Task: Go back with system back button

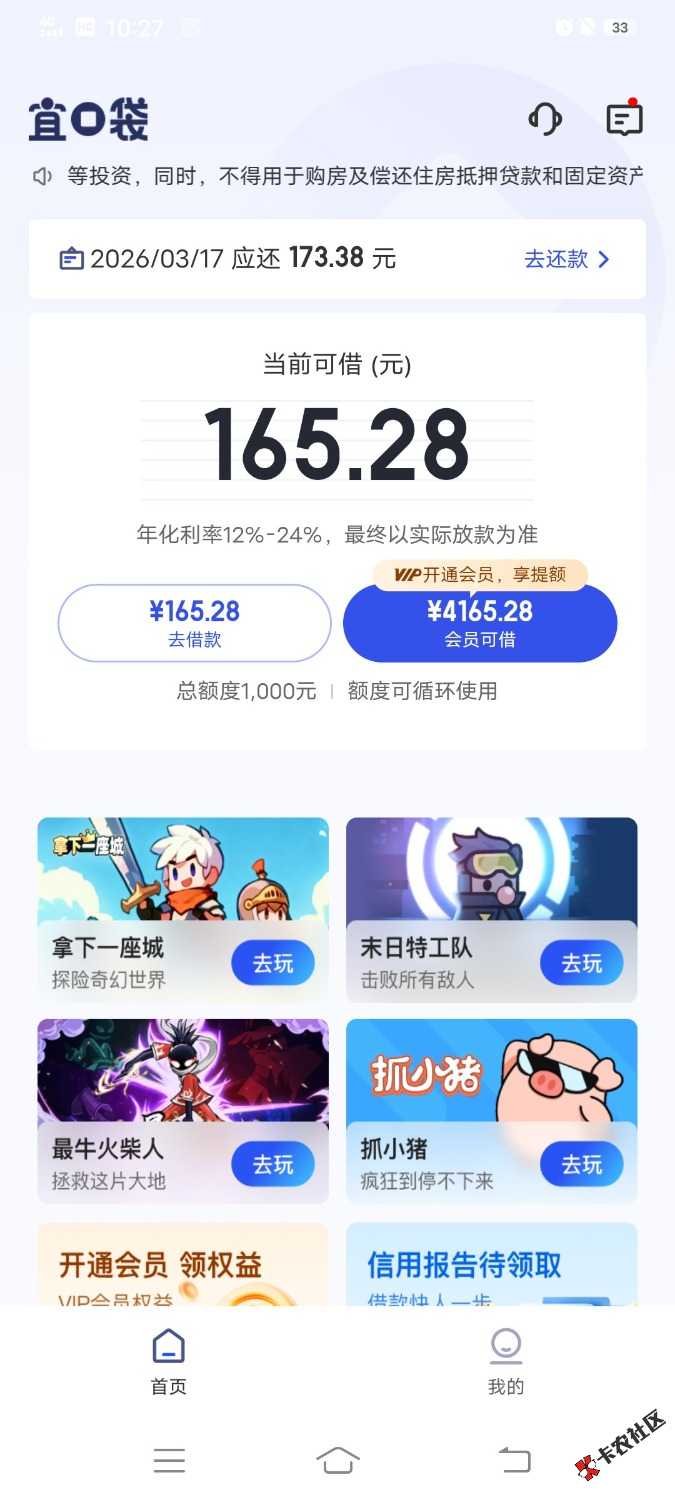Action: point(514,1460)
